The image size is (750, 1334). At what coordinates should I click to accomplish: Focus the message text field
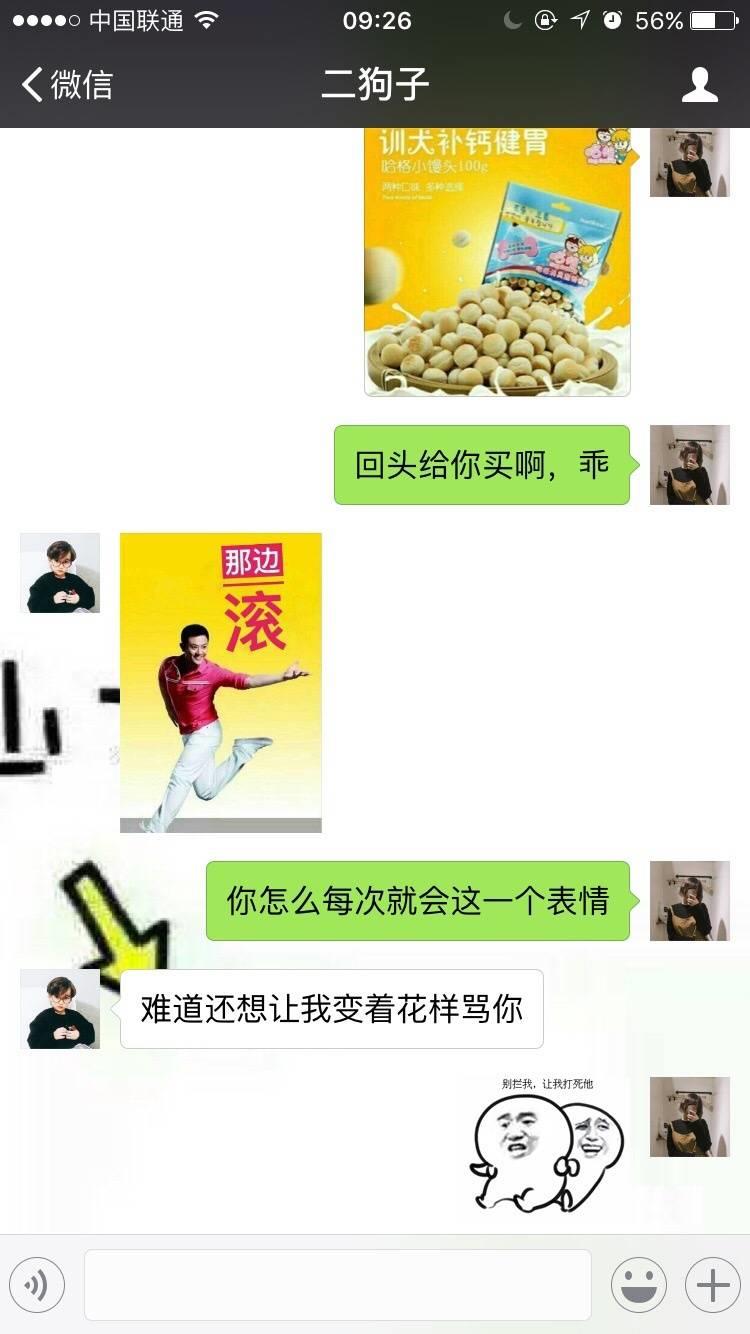pos(337,1284)
